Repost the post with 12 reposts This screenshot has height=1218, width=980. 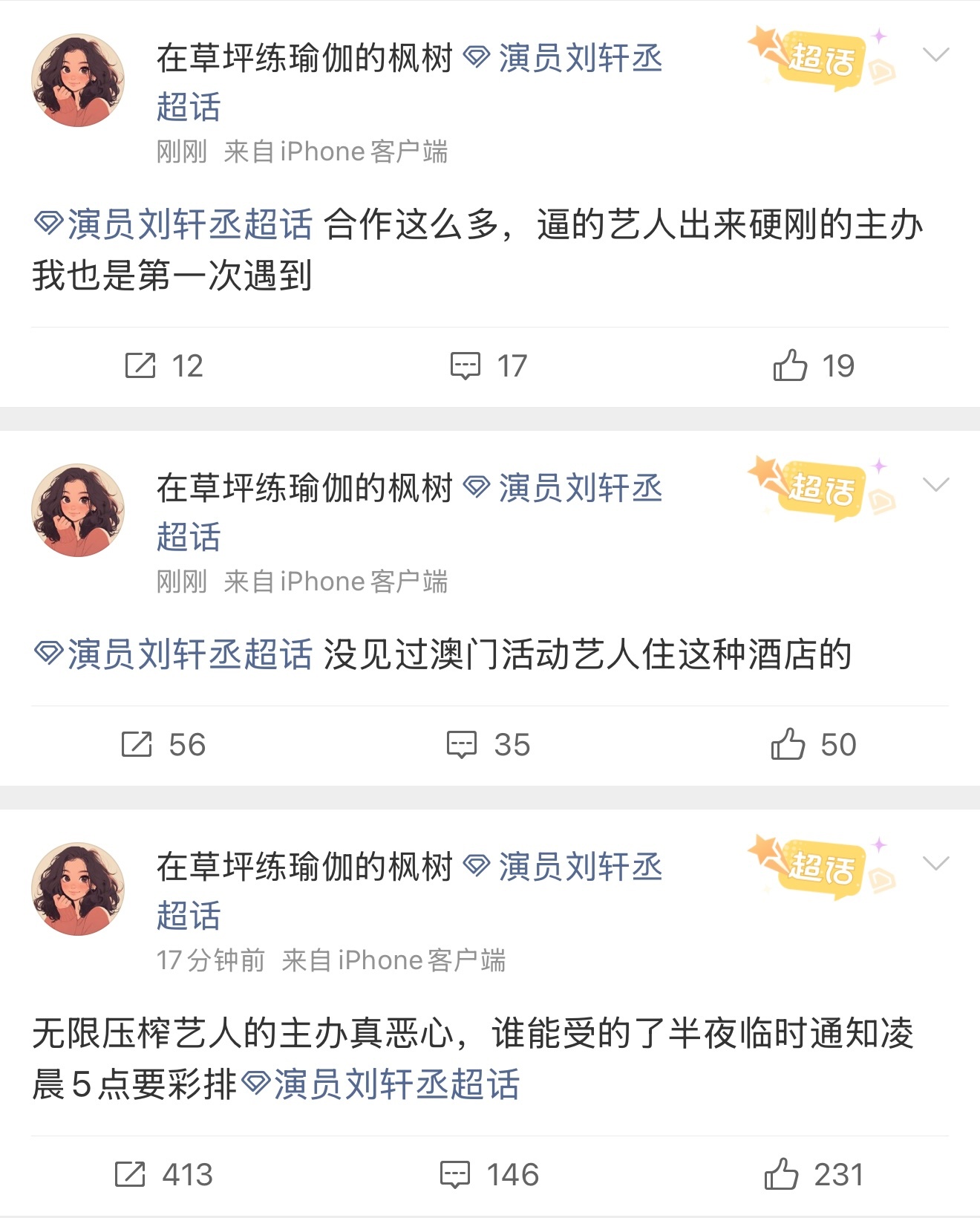click(x=163, y=366)
